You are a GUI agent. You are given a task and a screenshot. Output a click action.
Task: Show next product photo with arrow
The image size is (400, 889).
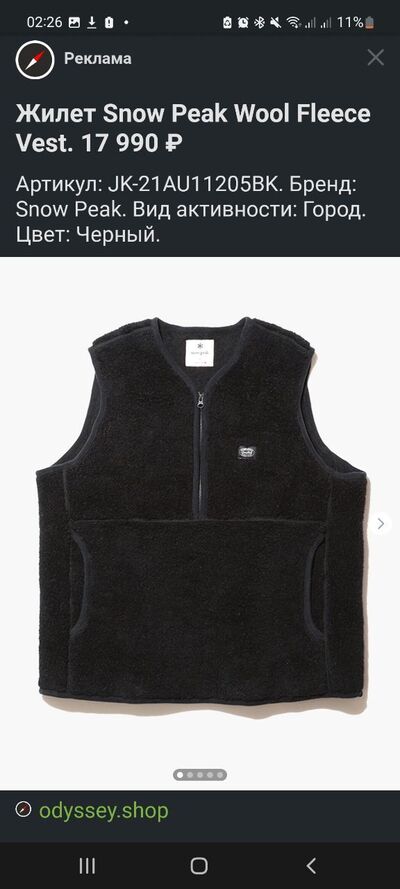click(381, 524)
